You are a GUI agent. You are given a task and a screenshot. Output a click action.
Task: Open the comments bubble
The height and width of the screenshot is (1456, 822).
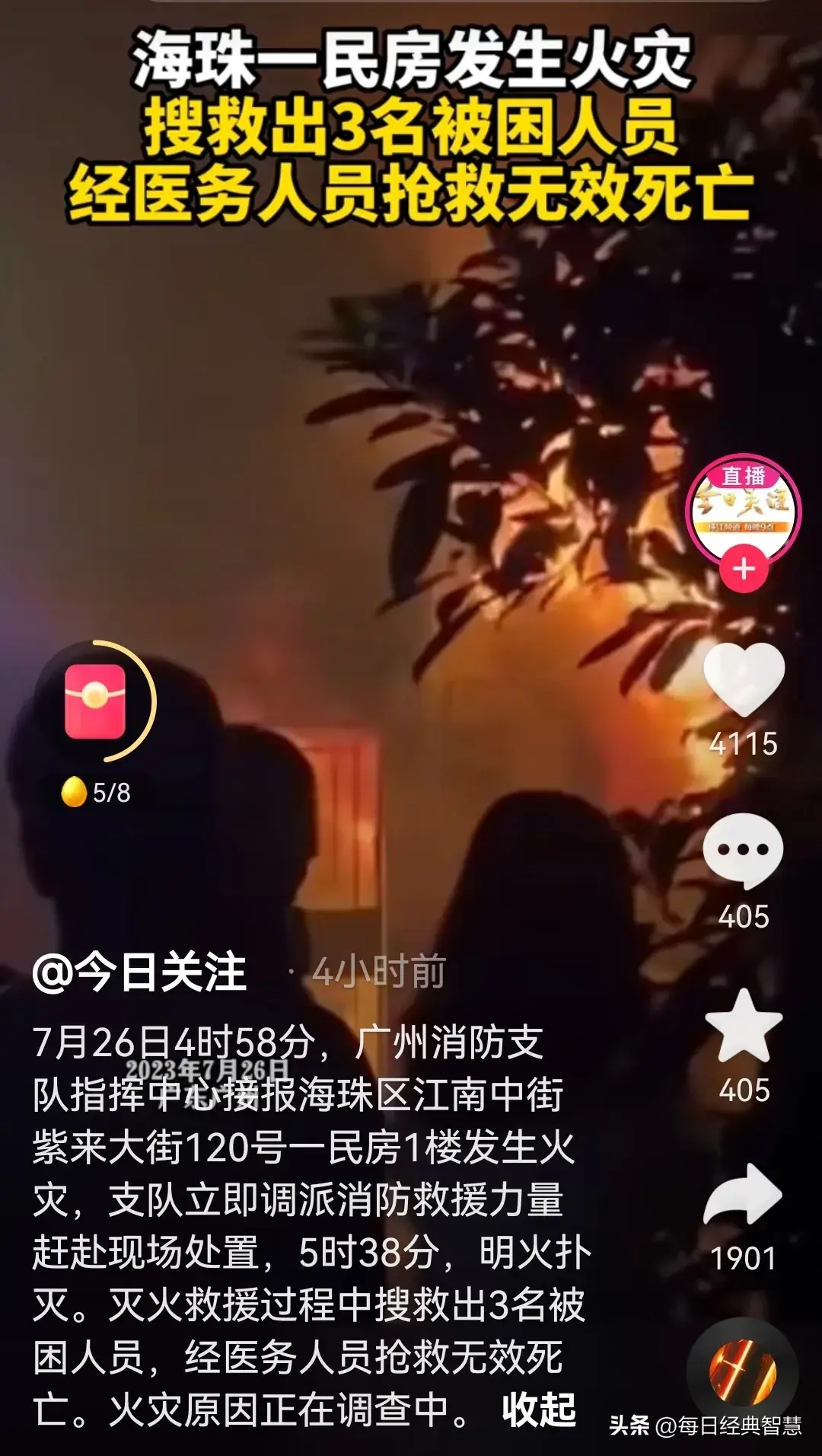pyautogui.click(x=743, y=851)
